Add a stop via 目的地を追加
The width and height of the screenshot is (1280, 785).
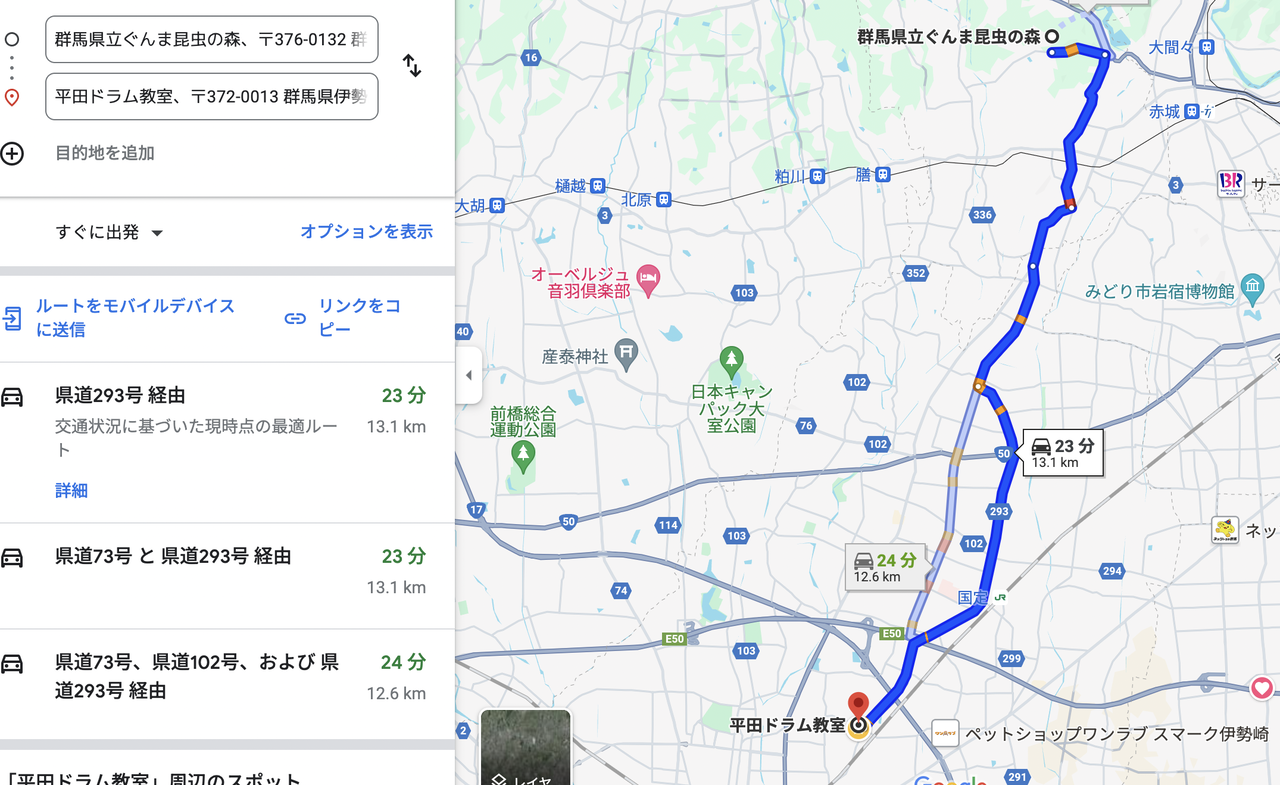pos(104,153)
